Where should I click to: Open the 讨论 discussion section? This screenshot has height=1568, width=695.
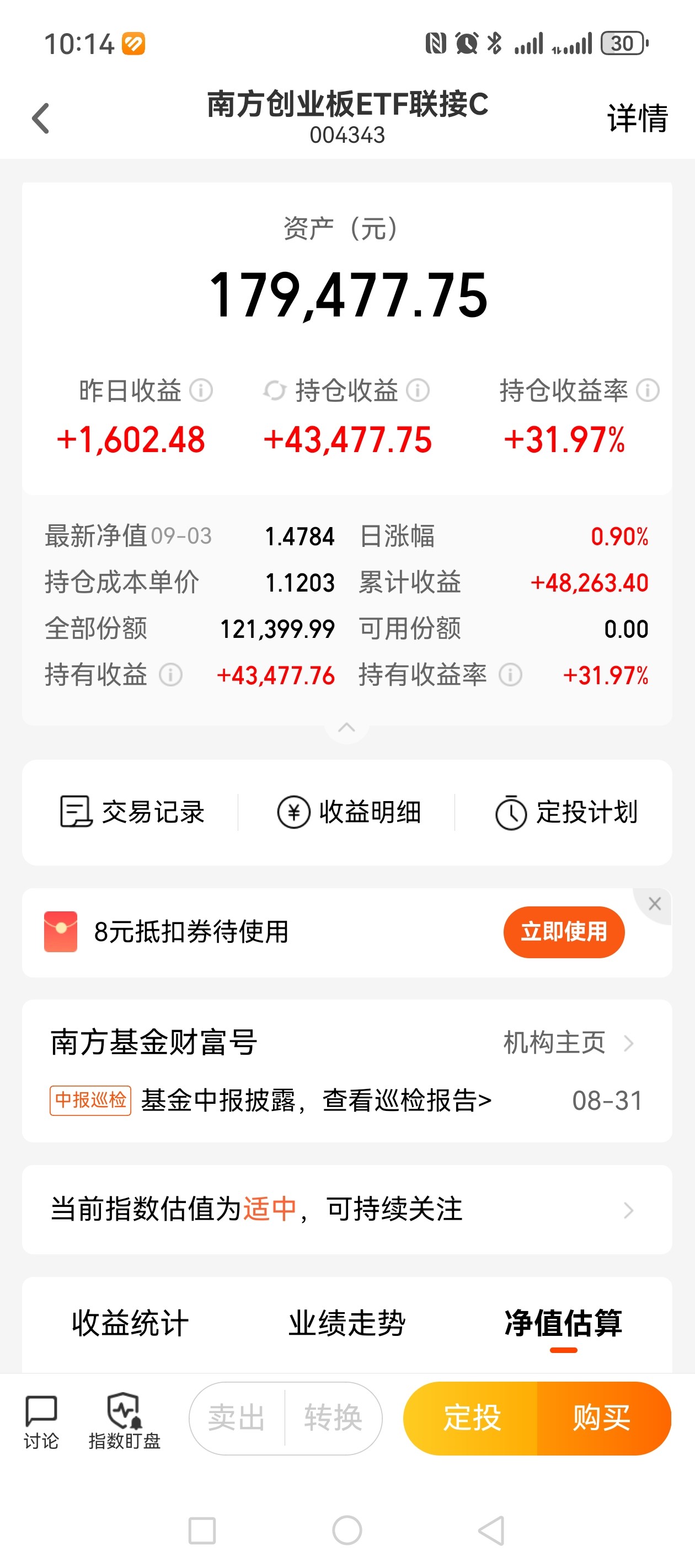(x=41, y=1421)
